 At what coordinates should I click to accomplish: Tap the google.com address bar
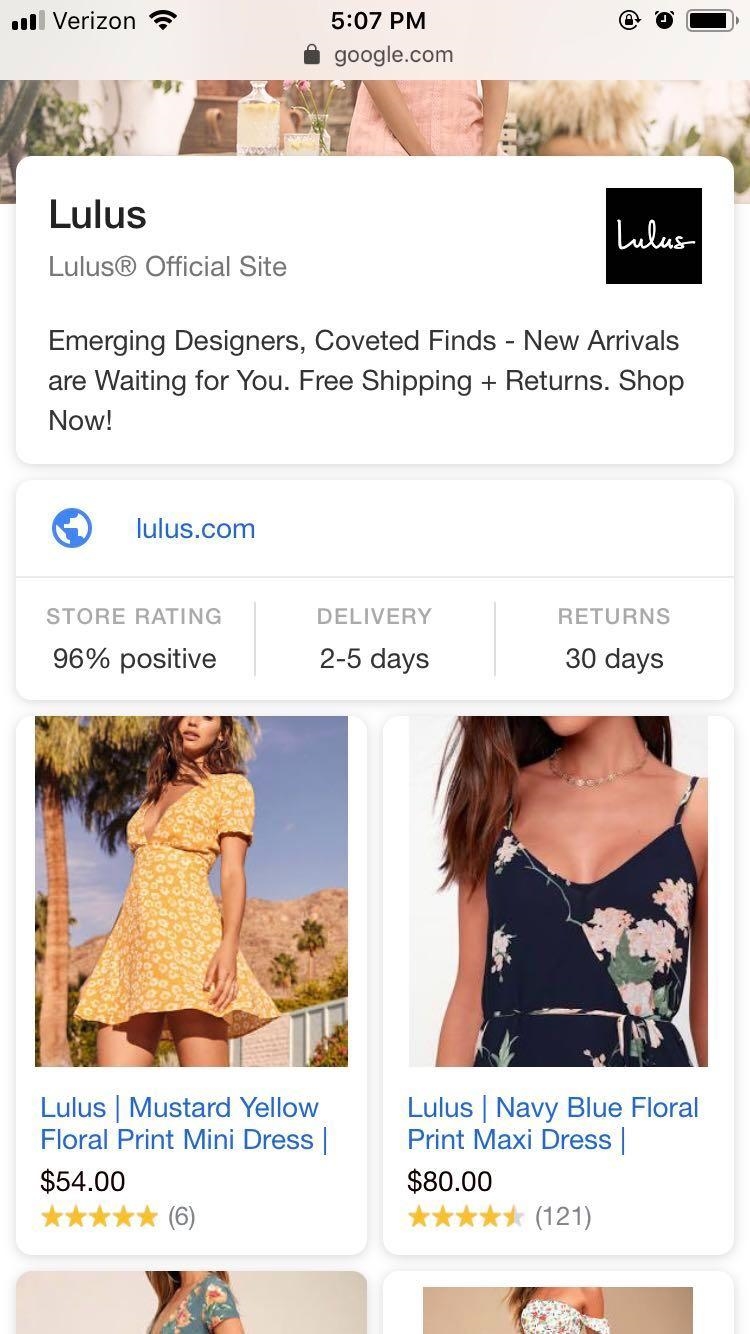tap(380, 54)
